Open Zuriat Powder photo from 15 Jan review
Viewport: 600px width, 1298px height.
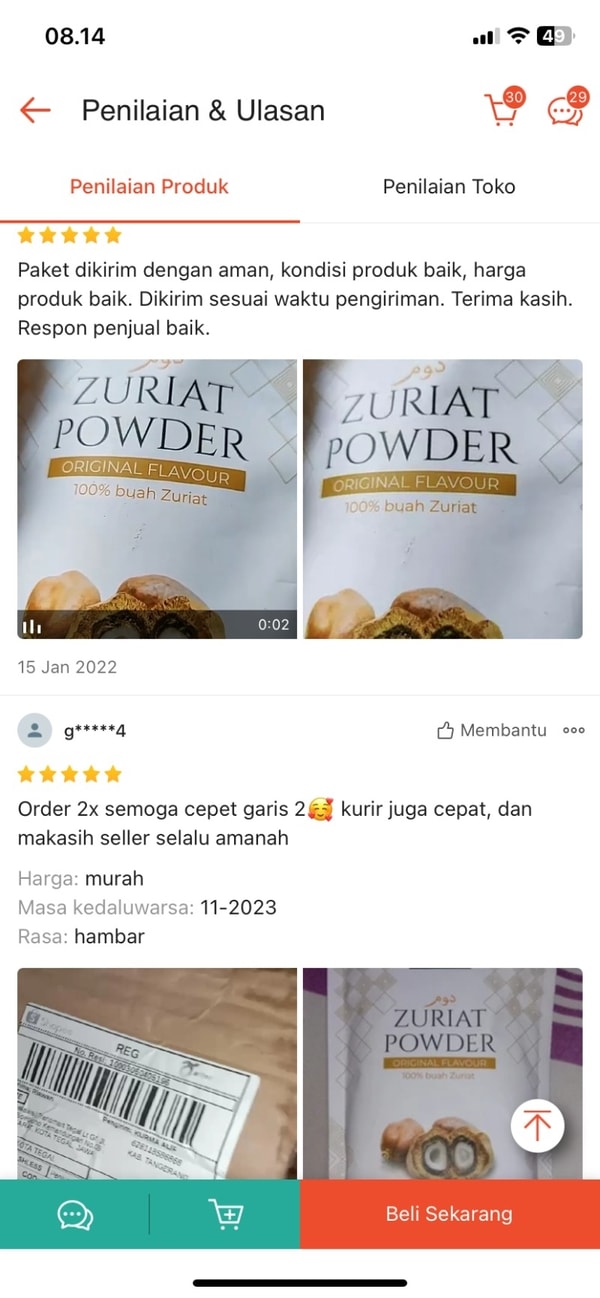click(x=442, y=499)
